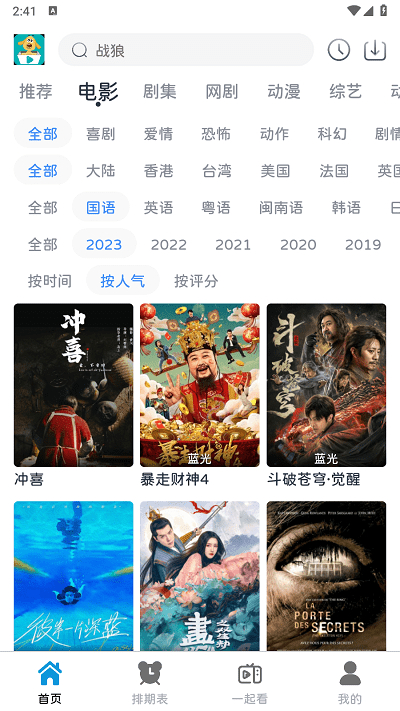
Task: Choose 粤语 as the language filter
Action: click(216, 208)
